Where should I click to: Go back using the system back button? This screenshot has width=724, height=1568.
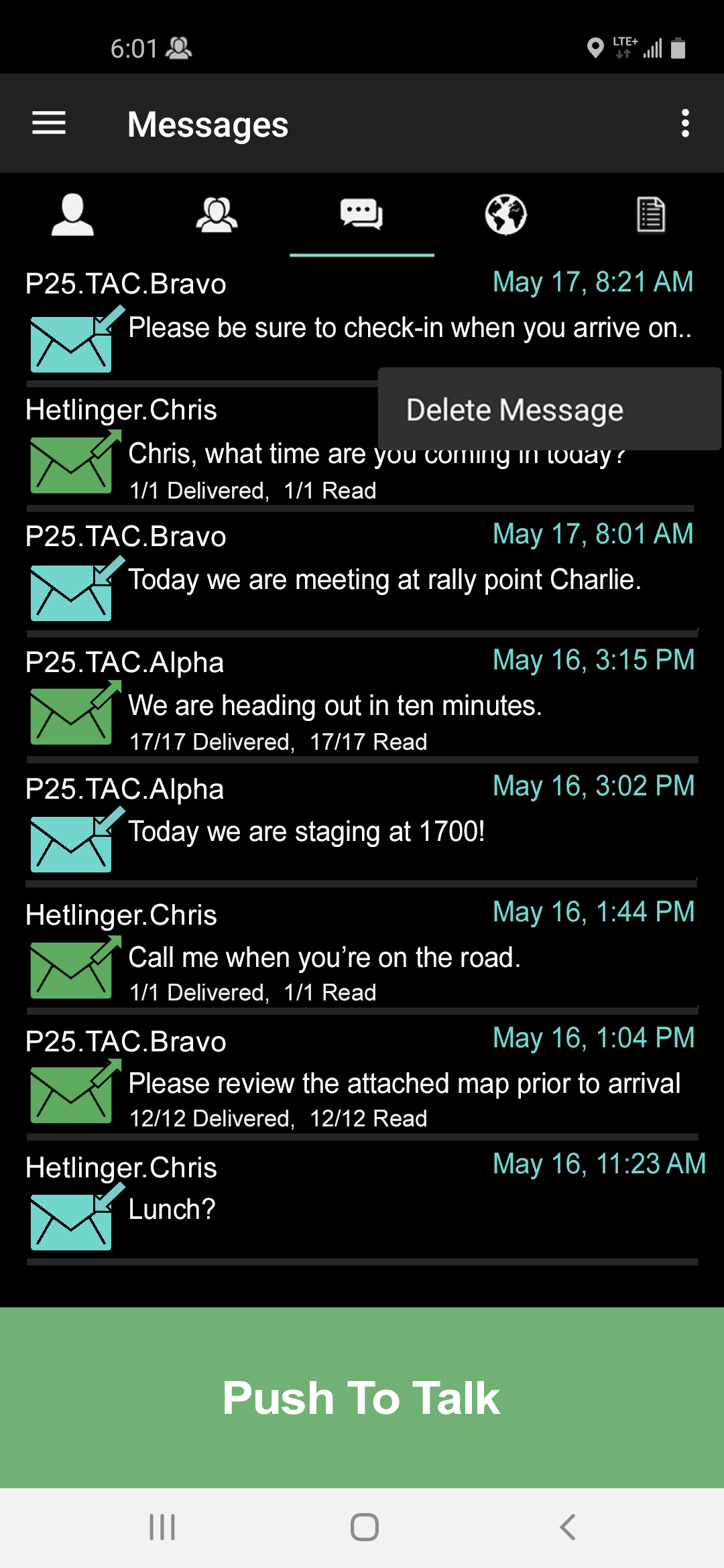[x=567, y=1528]
